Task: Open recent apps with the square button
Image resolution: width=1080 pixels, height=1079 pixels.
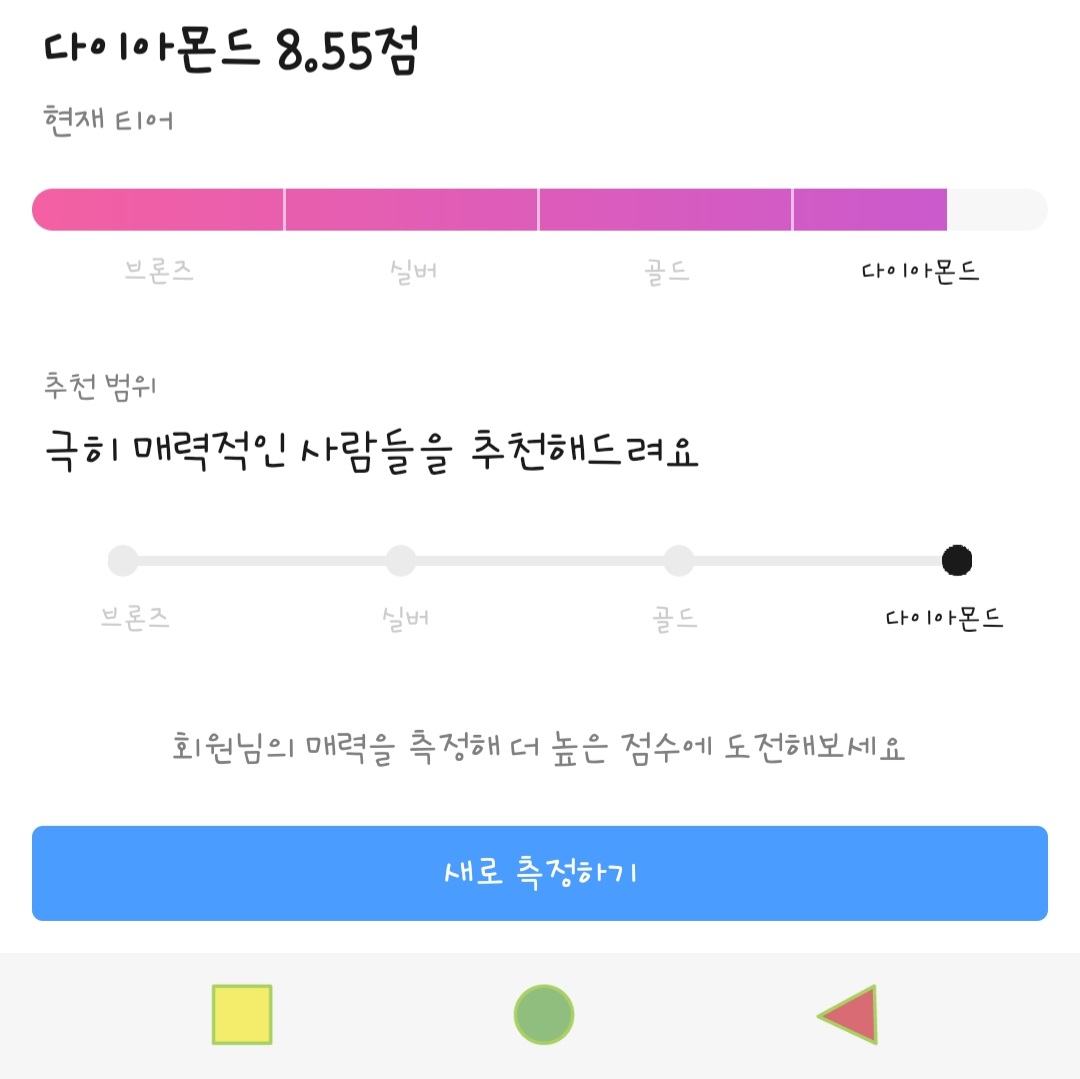Action: [242, 1014]
